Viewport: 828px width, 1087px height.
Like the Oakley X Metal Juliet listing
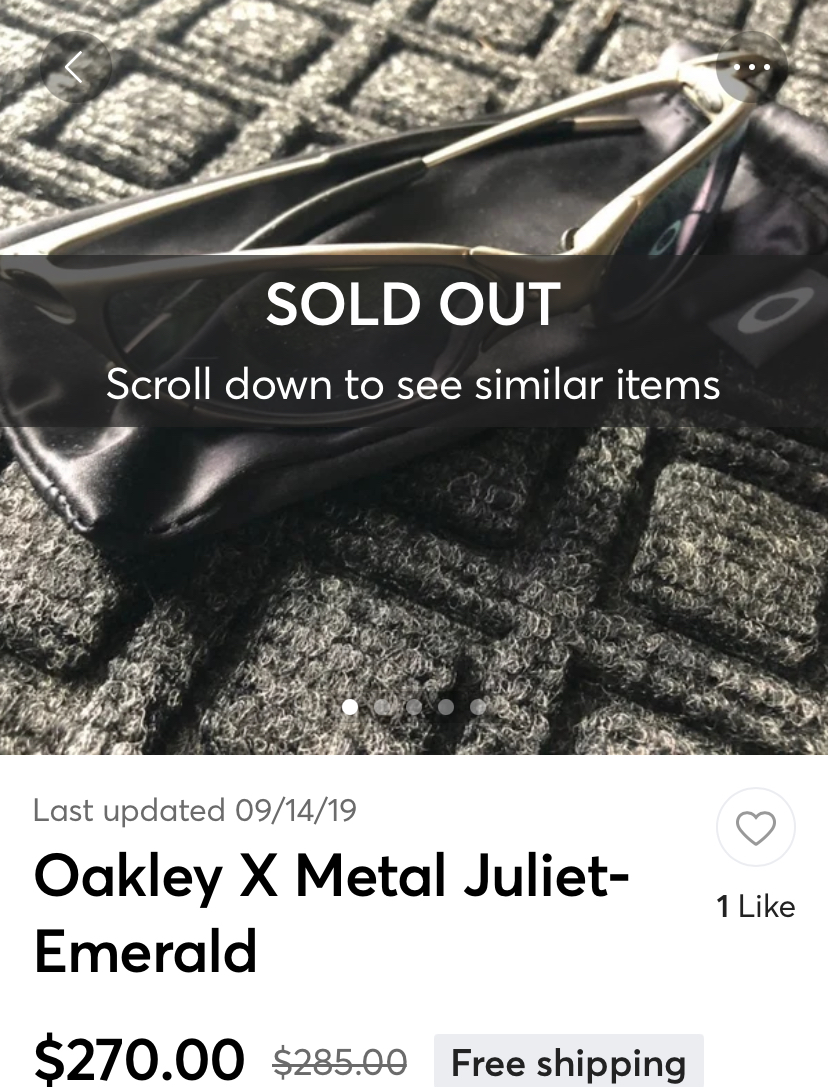click(756, 828)
